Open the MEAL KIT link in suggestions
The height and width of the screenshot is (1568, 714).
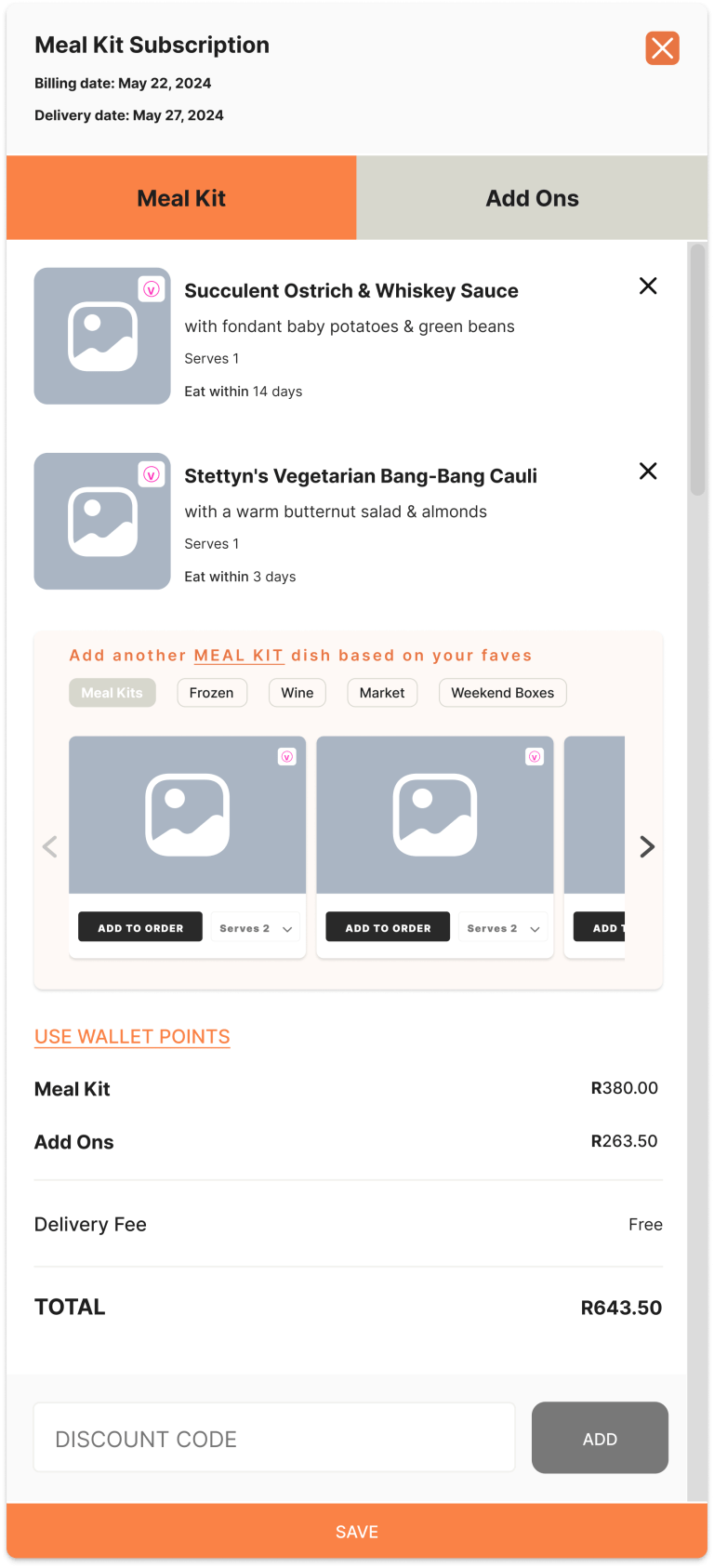click(238, 656)
